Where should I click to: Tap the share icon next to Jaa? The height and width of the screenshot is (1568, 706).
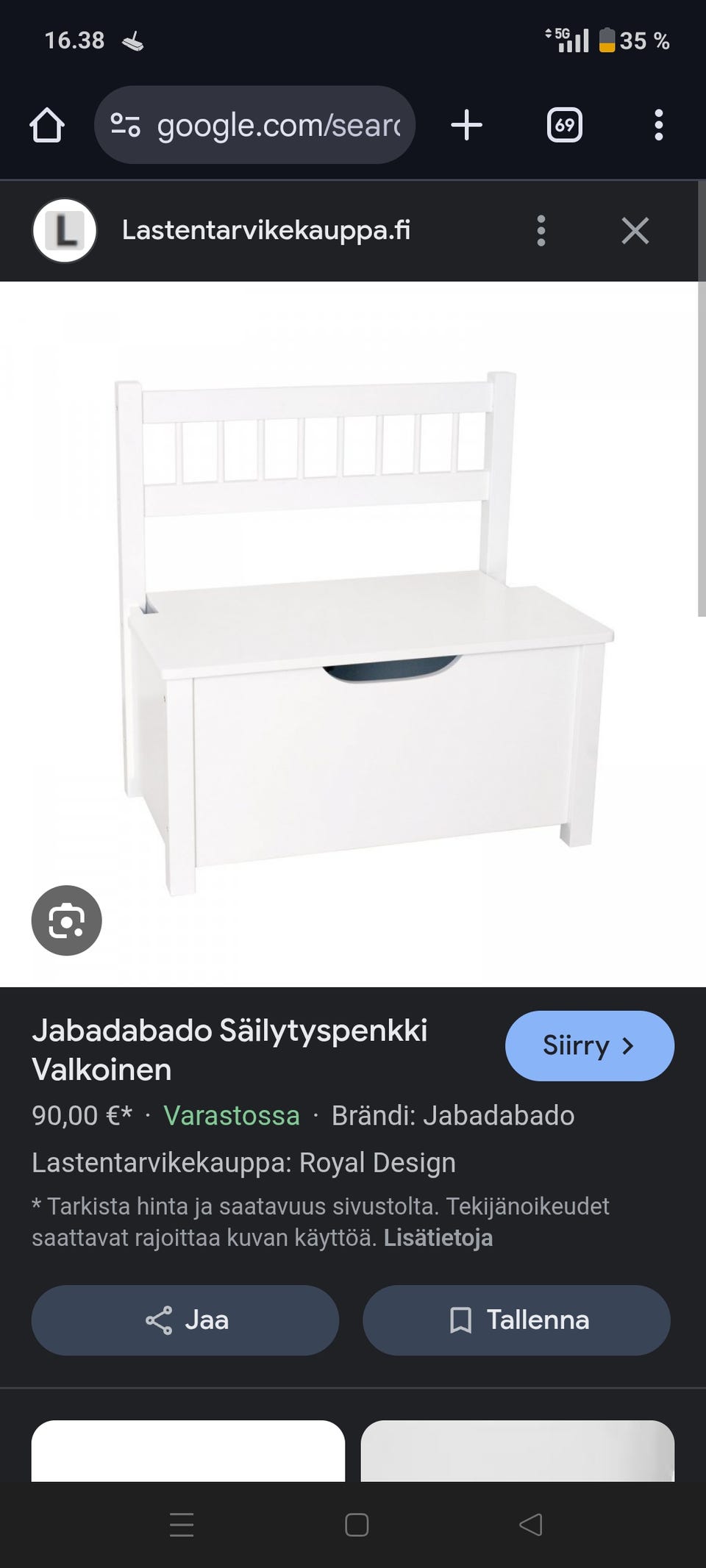(x=160, y=1320)
